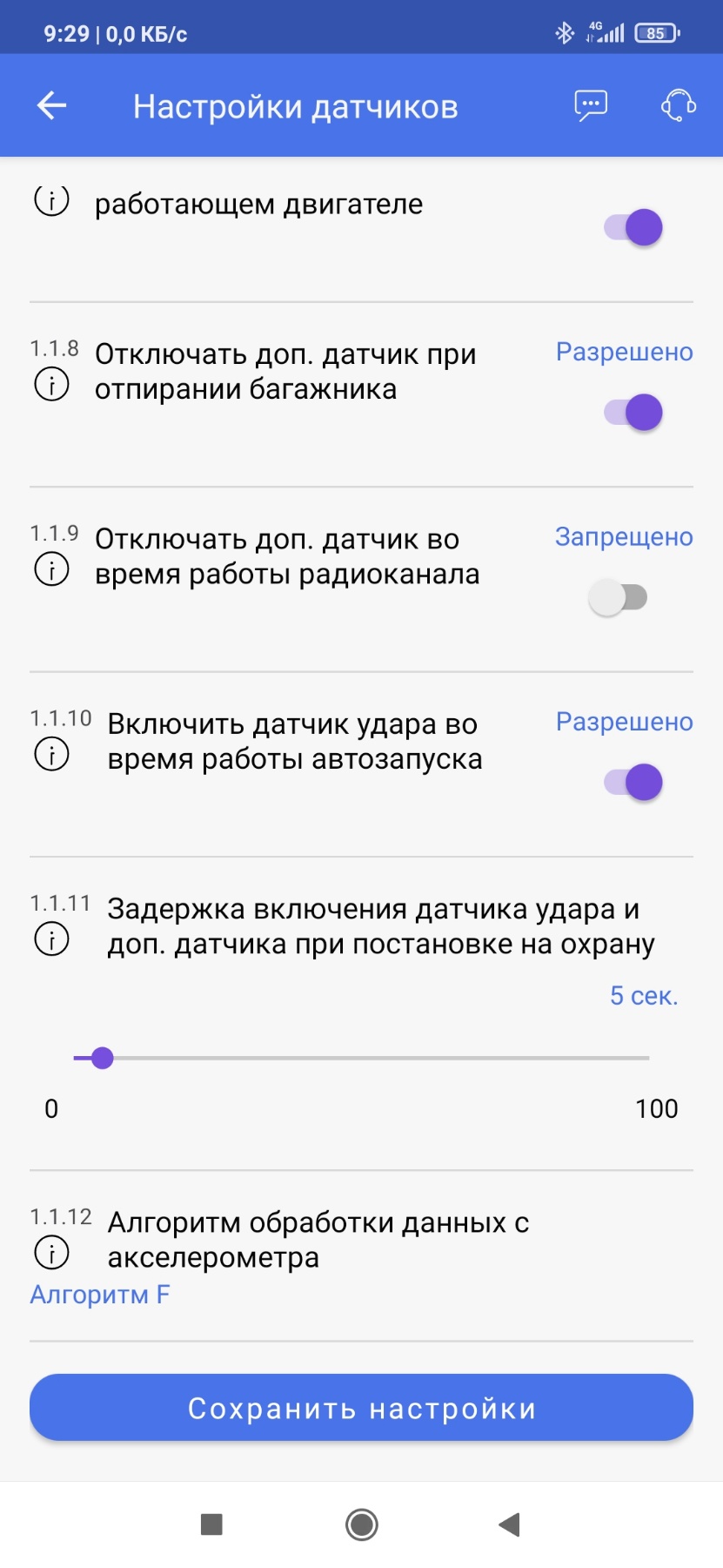Image resolution: width=723 pixels, height=1568 pixels.
Task: Choose accelerometer algorithm via Алгоритм F
Action: click(x=100, y=1295)
